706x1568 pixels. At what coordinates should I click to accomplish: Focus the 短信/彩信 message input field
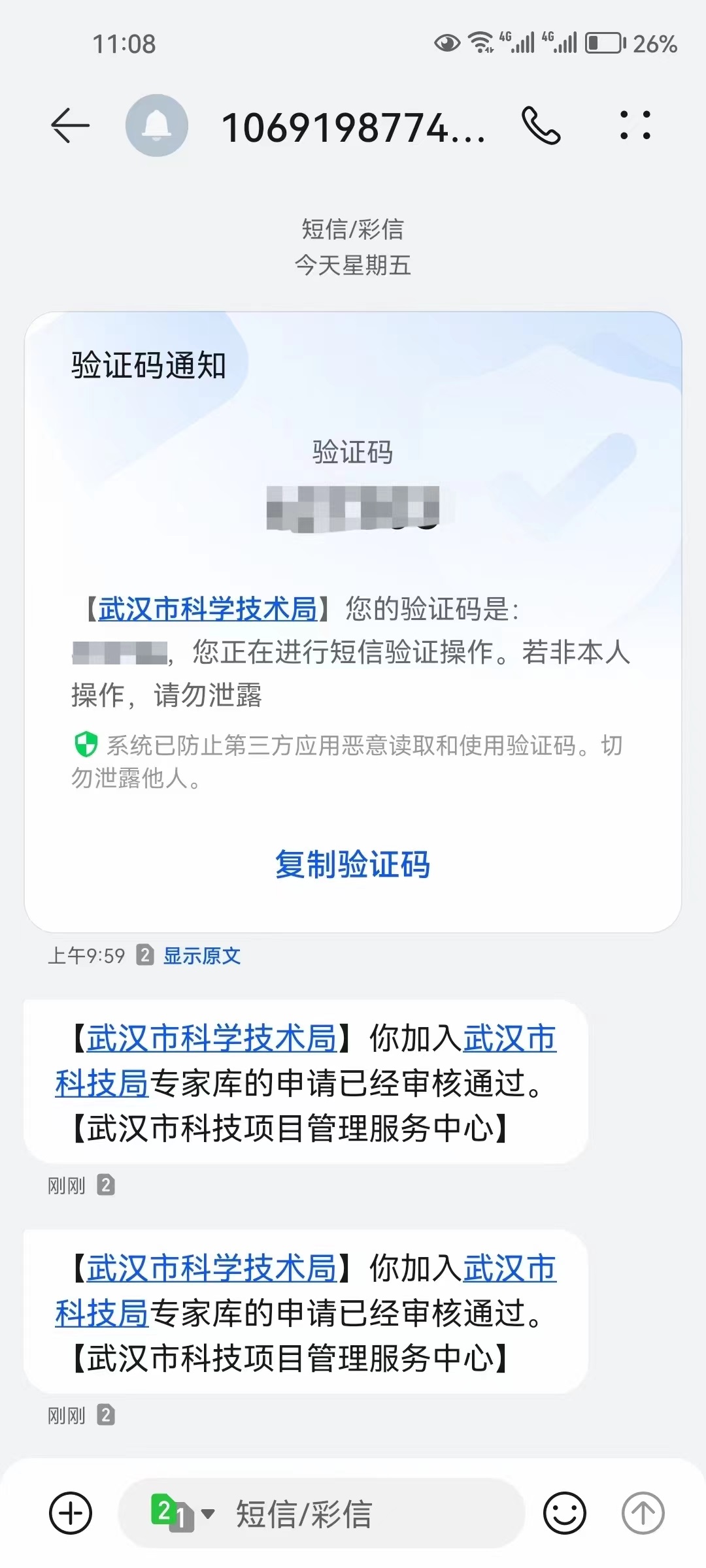366,1513
